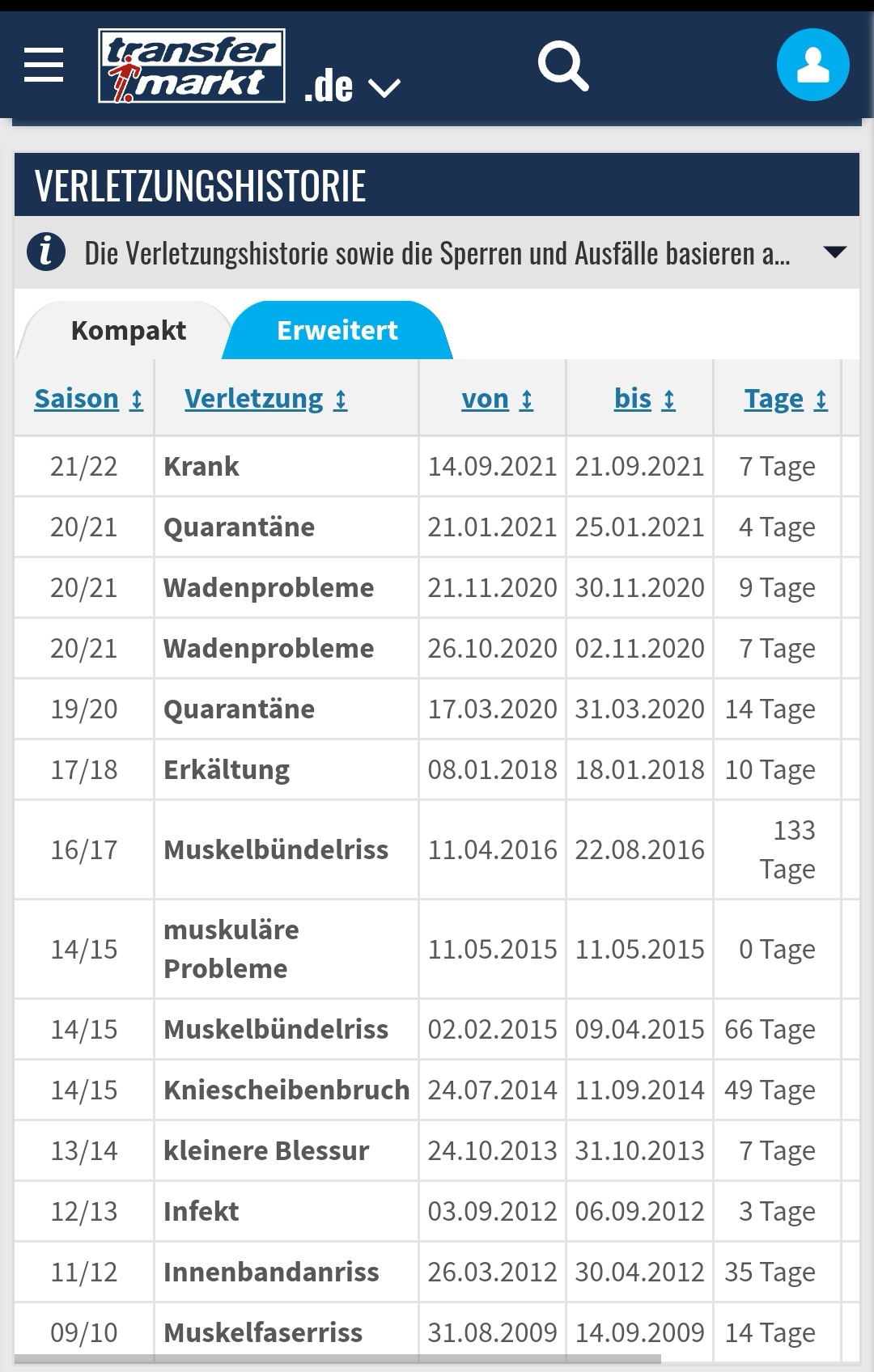
Task: Open the hamburger navigation menu
Action: point(44,65)
